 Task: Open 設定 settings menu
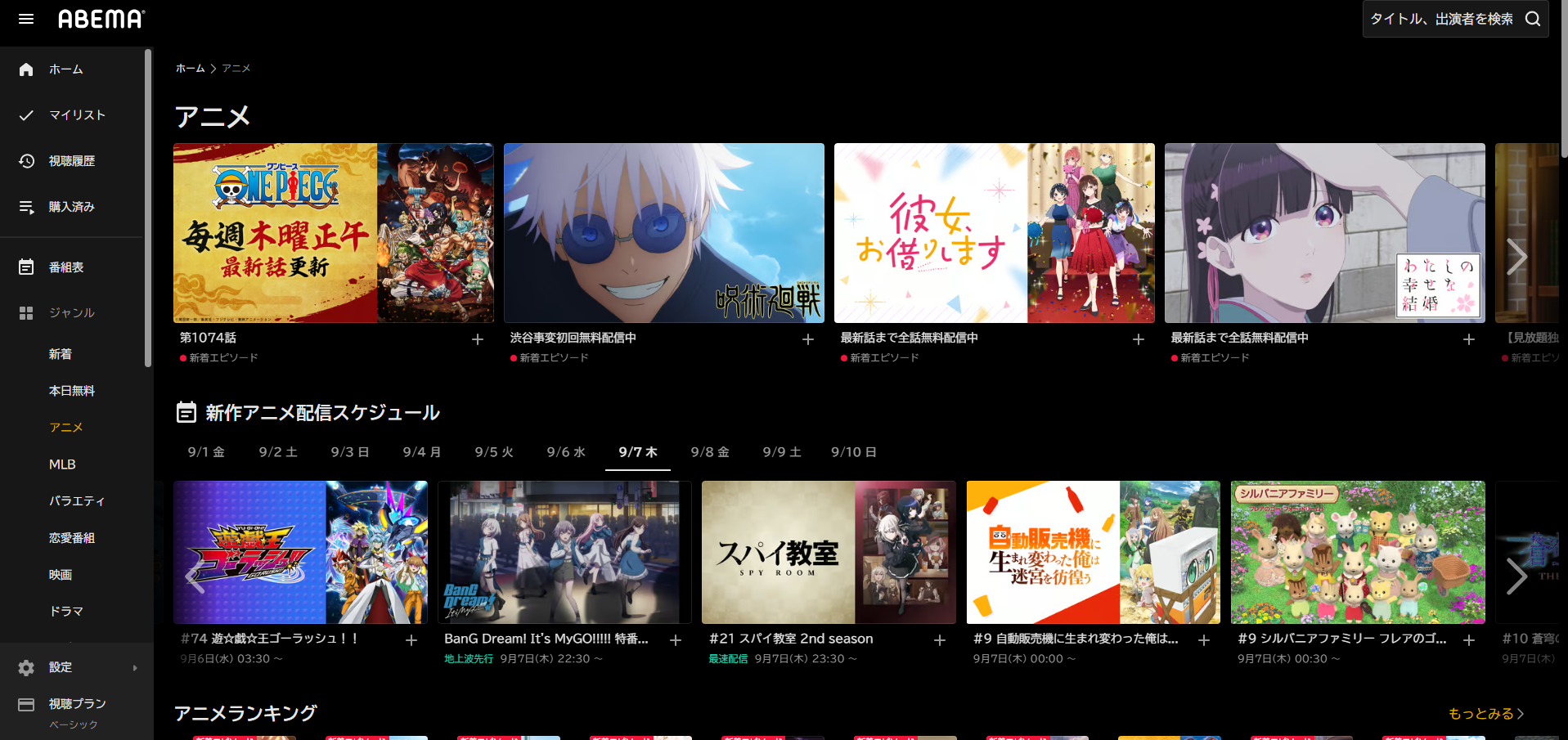[x=61, y=667]
